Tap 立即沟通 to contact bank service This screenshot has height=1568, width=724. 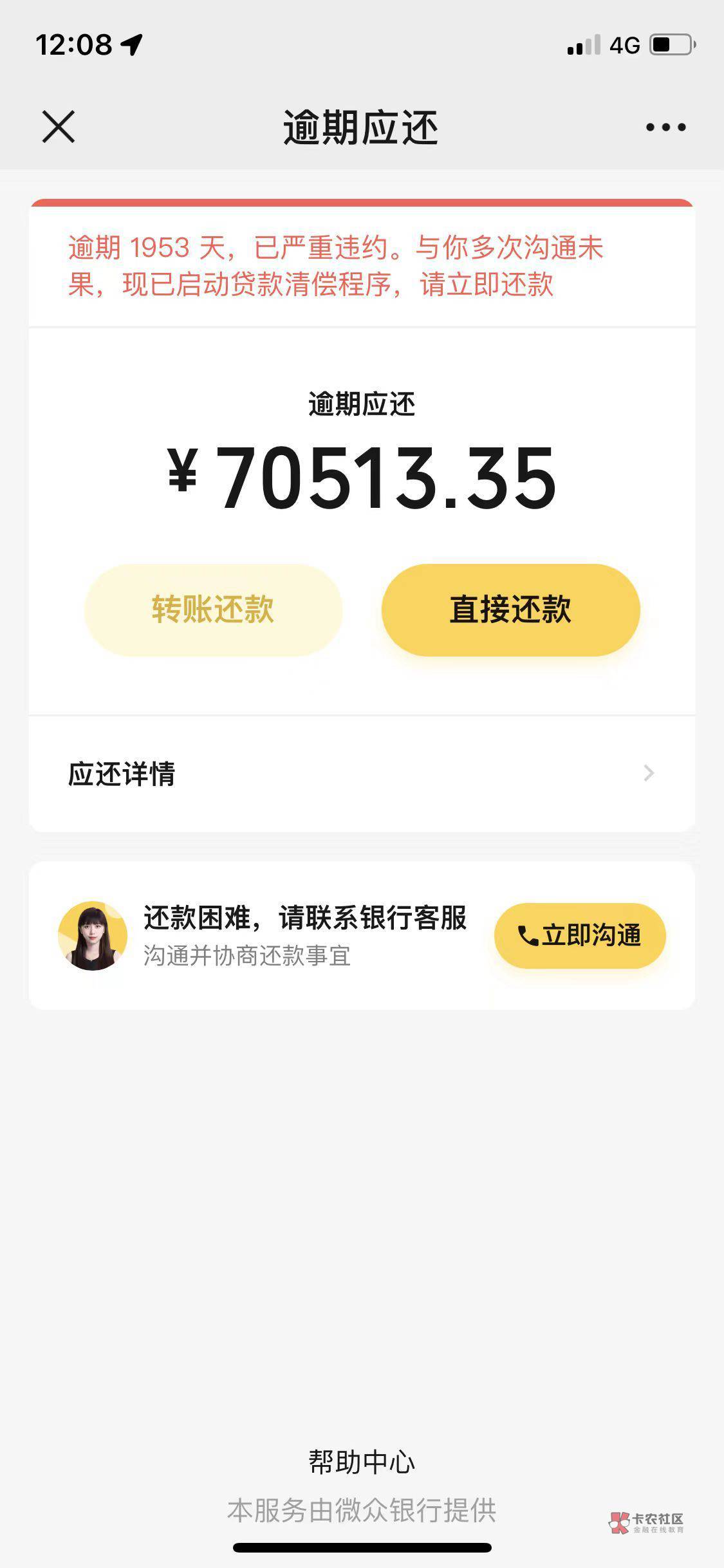point(579,935)
